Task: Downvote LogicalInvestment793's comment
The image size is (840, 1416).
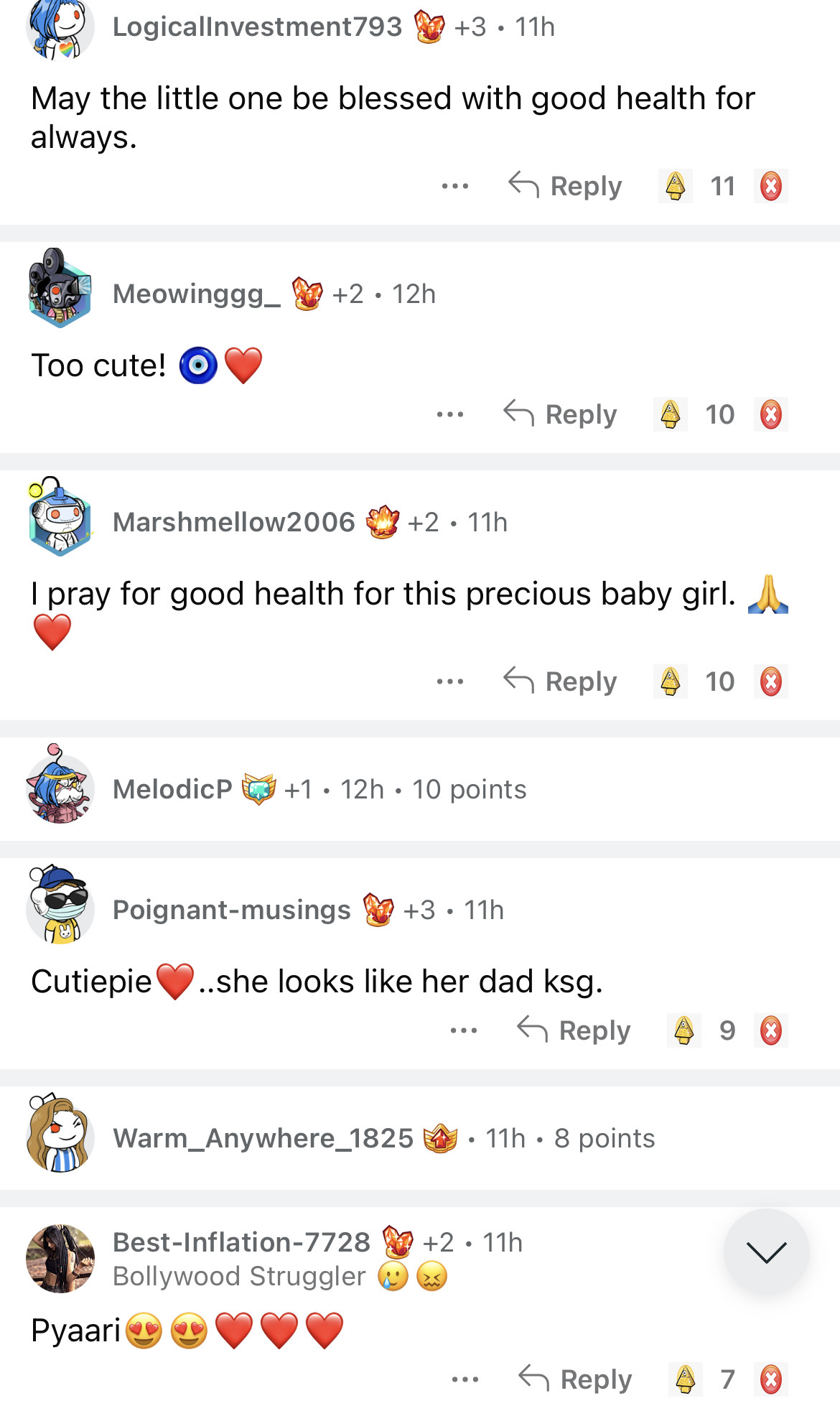Action: click(x=770, y=186)
